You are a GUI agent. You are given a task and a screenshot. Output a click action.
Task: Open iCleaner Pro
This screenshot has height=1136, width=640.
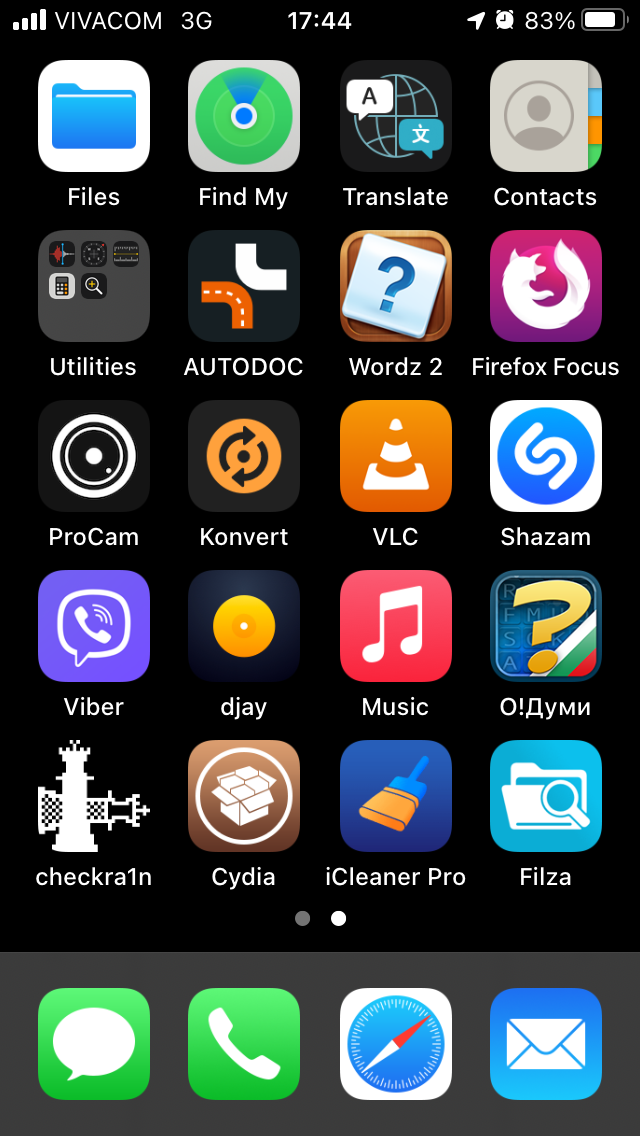click(x=396, y=796)
